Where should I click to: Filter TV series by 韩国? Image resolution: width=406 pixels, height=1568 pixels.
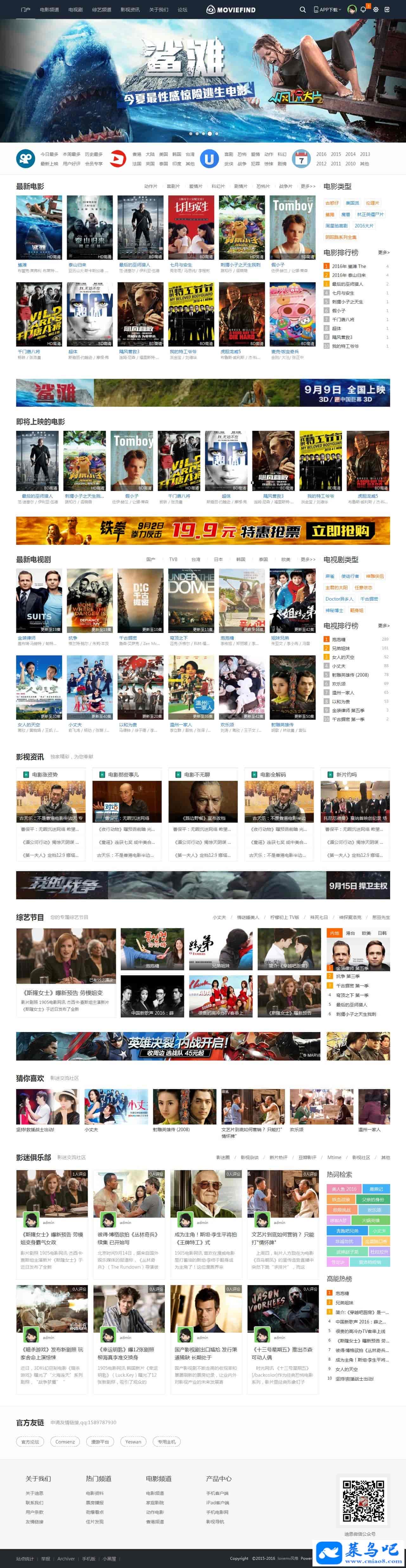[x=241, y=559]
